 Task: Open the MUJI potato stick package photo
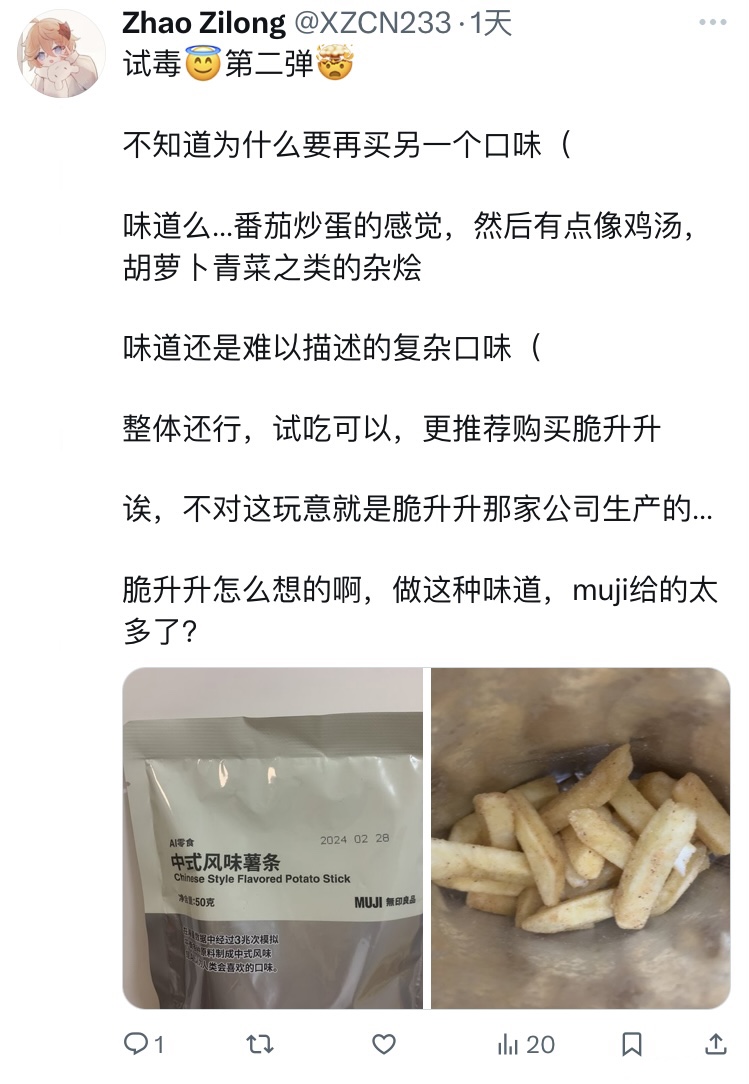pyautogui.click(x=275, y=838)
